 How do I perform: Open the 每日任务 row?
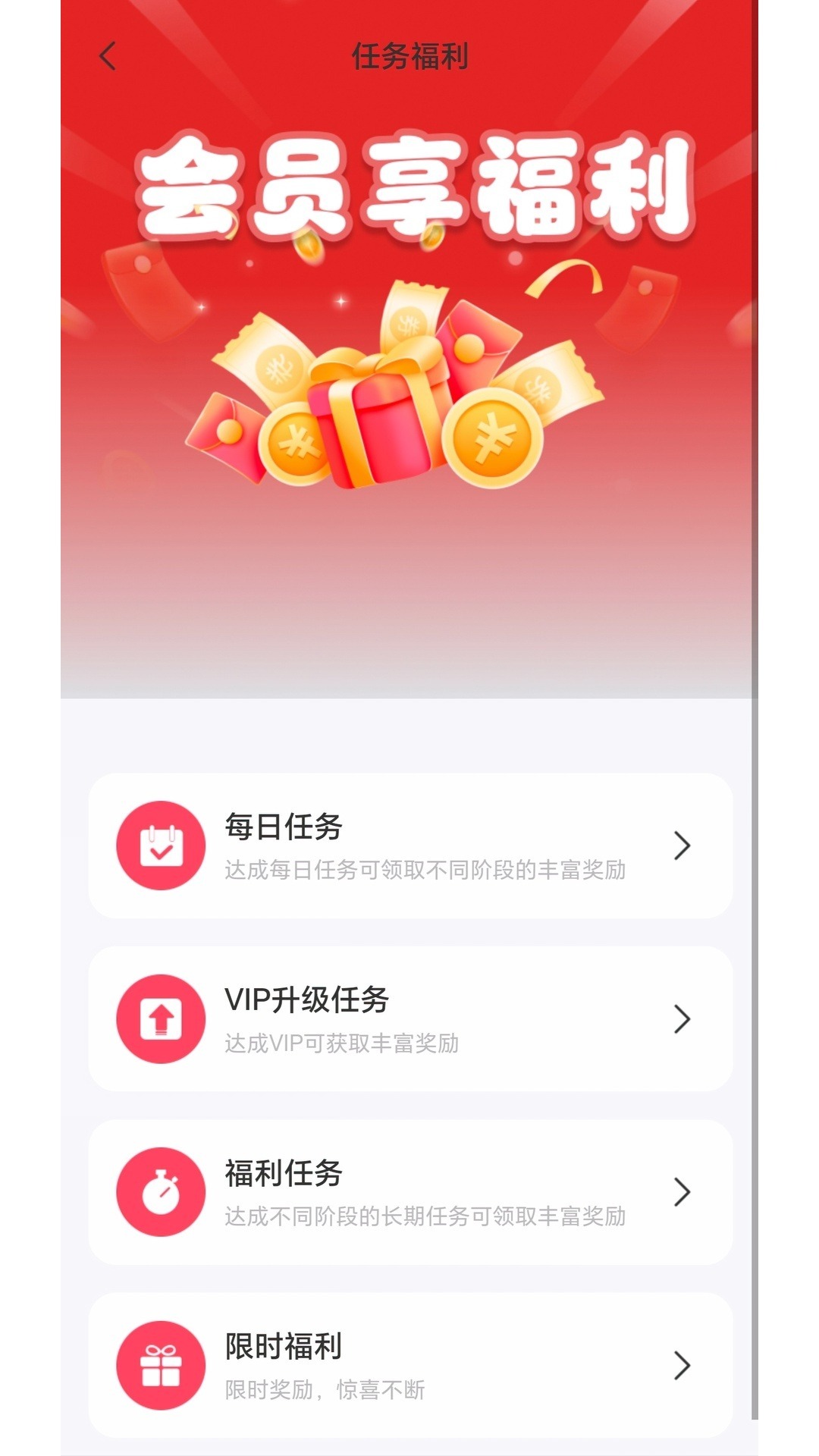point(410,846)
